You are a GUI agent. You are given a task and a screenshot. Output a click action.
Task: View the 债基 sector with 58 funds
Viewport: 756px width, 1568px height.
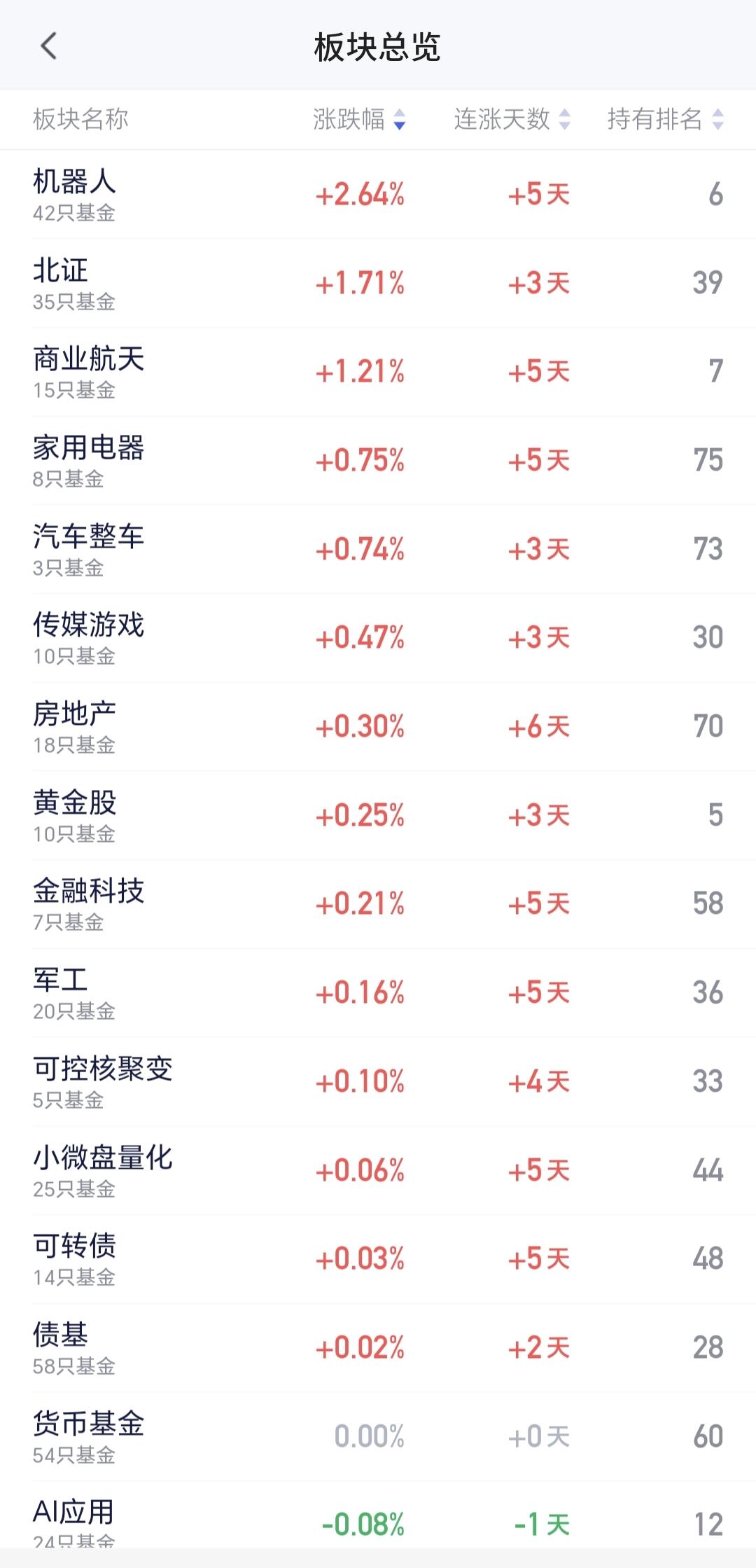378,1347
